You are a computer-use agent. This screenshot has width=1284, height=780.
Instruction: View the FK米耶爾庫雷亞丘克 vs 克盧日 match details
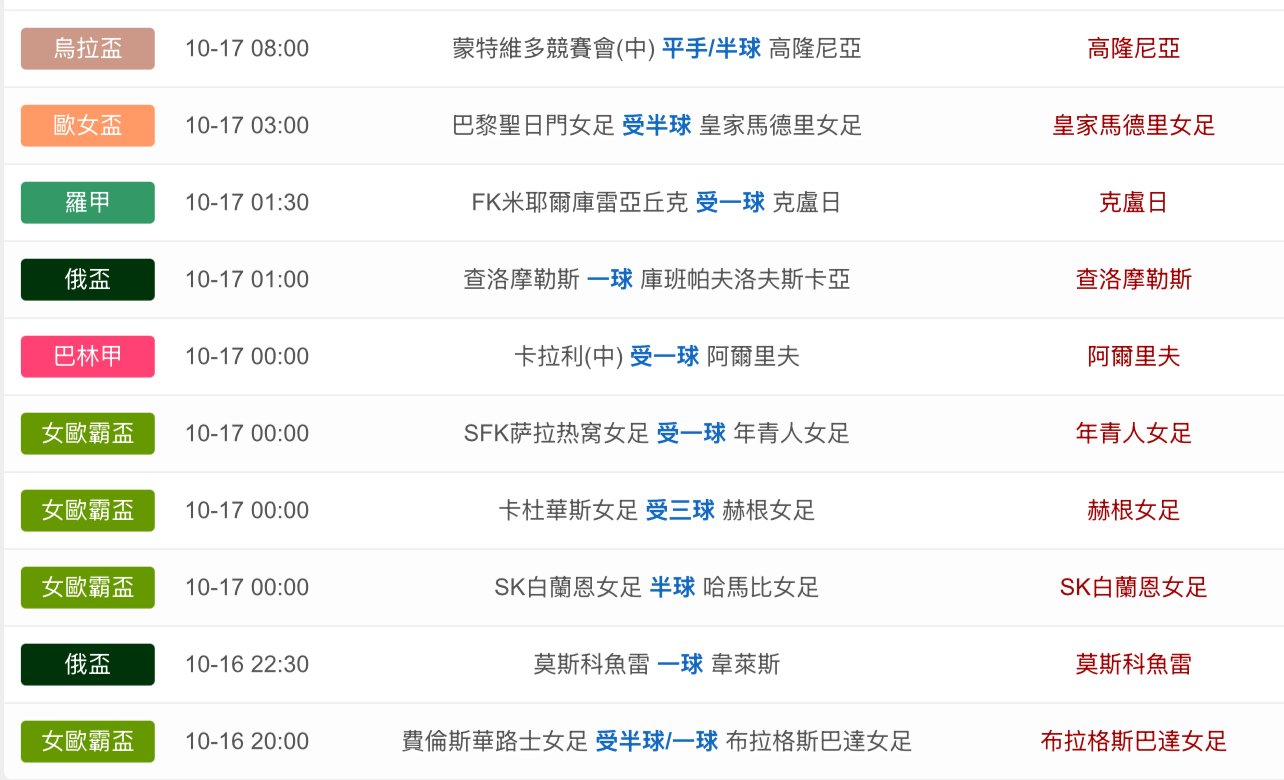tap(656, 202)
